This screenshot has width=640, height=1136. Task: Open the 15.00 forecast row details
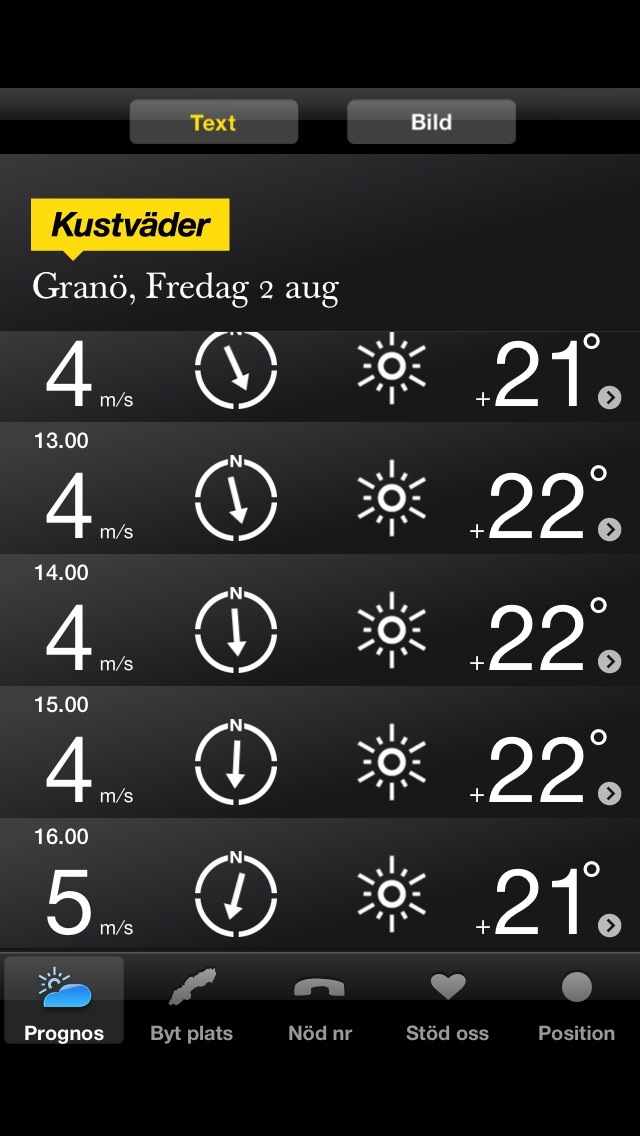pyautogui.click(x=320, y=752)
